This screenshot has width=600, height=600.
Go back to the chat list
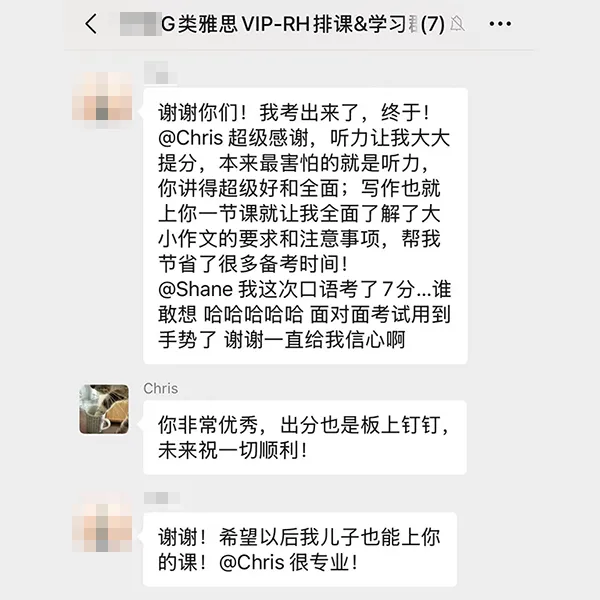pyautogui.click(x=91, y=24)
